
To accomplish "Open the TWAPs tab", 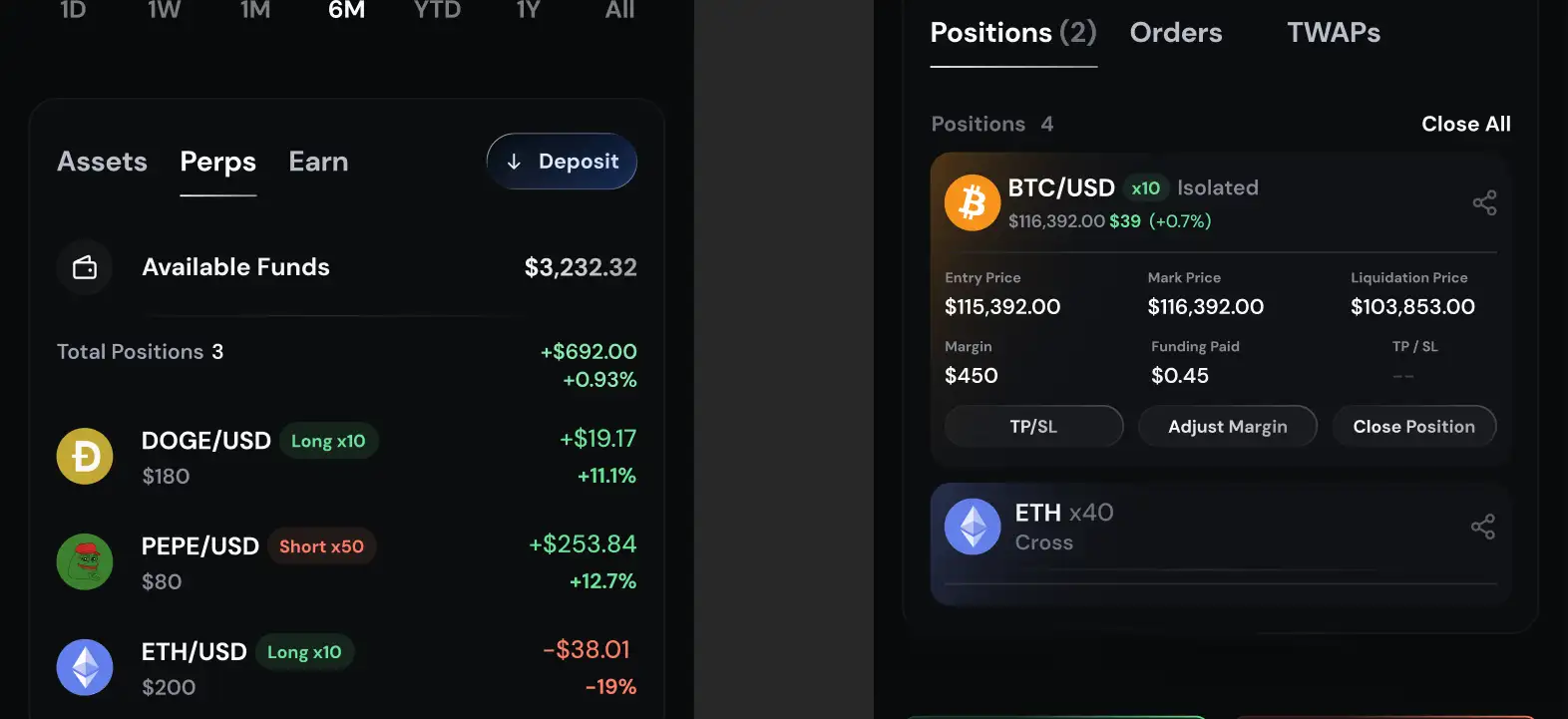I will [x=1333, y=33].
